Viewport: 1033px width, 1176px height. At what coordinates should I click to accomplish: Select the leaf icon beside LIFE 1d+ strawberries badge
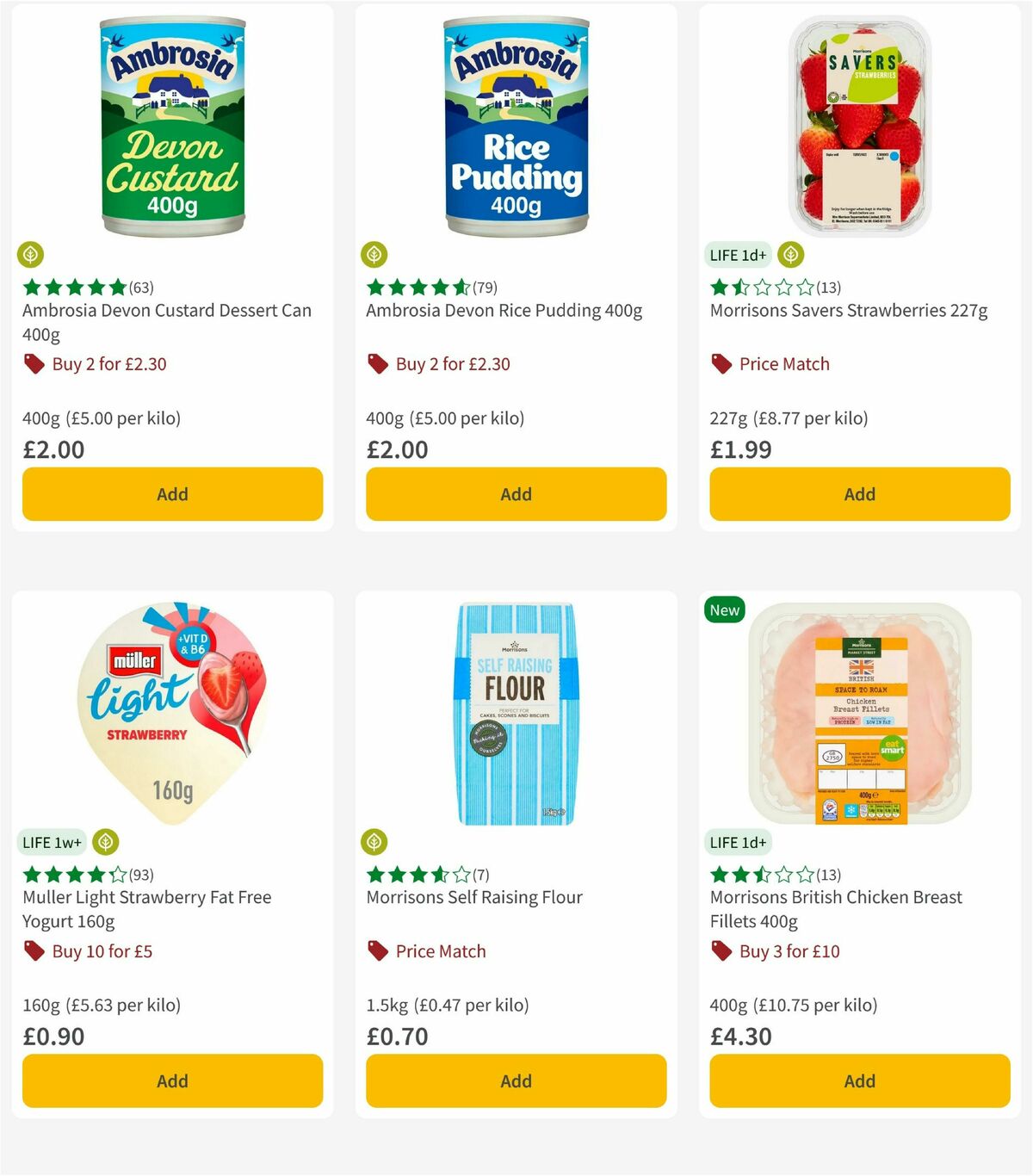point(789,255)
